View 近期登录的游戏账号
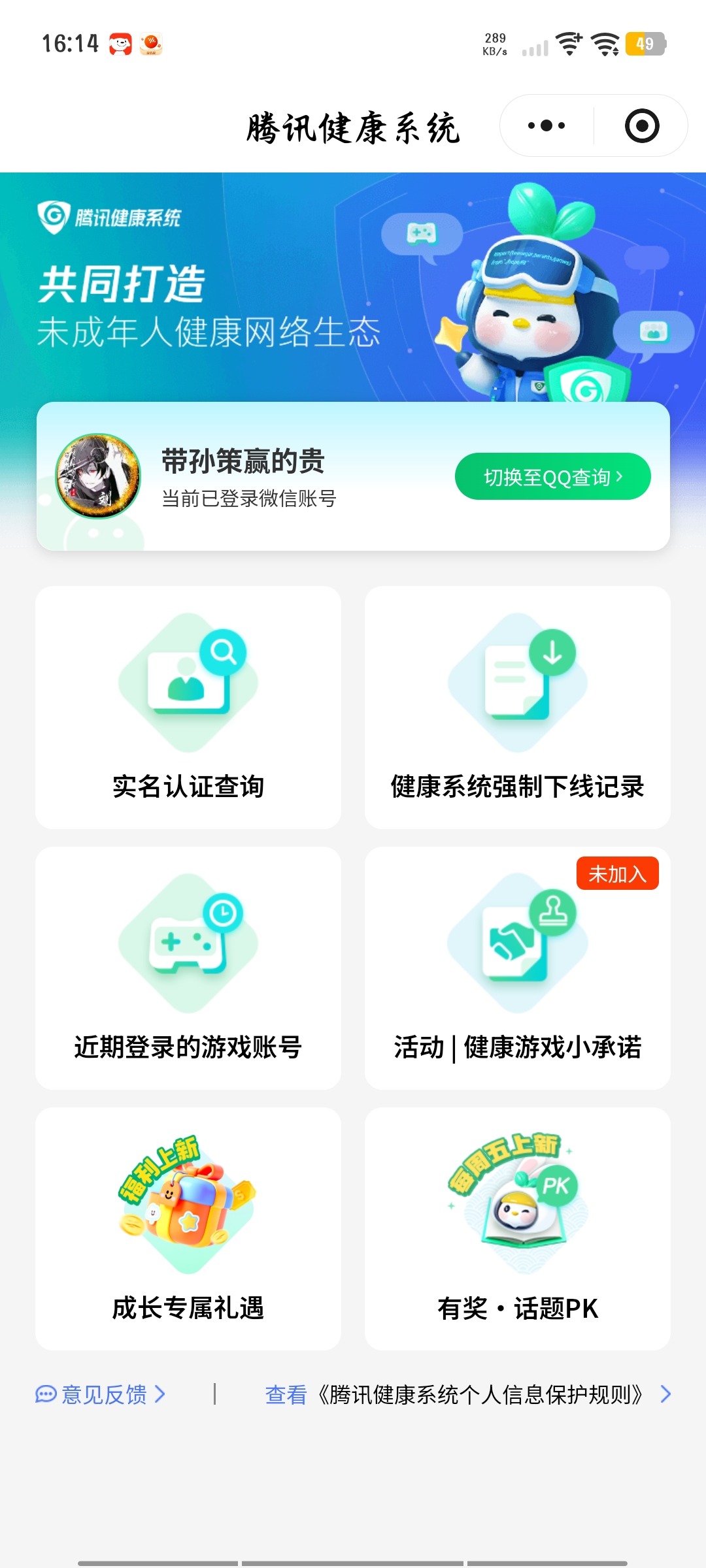The image size is (706, 1568). click(x=188, y=968)
